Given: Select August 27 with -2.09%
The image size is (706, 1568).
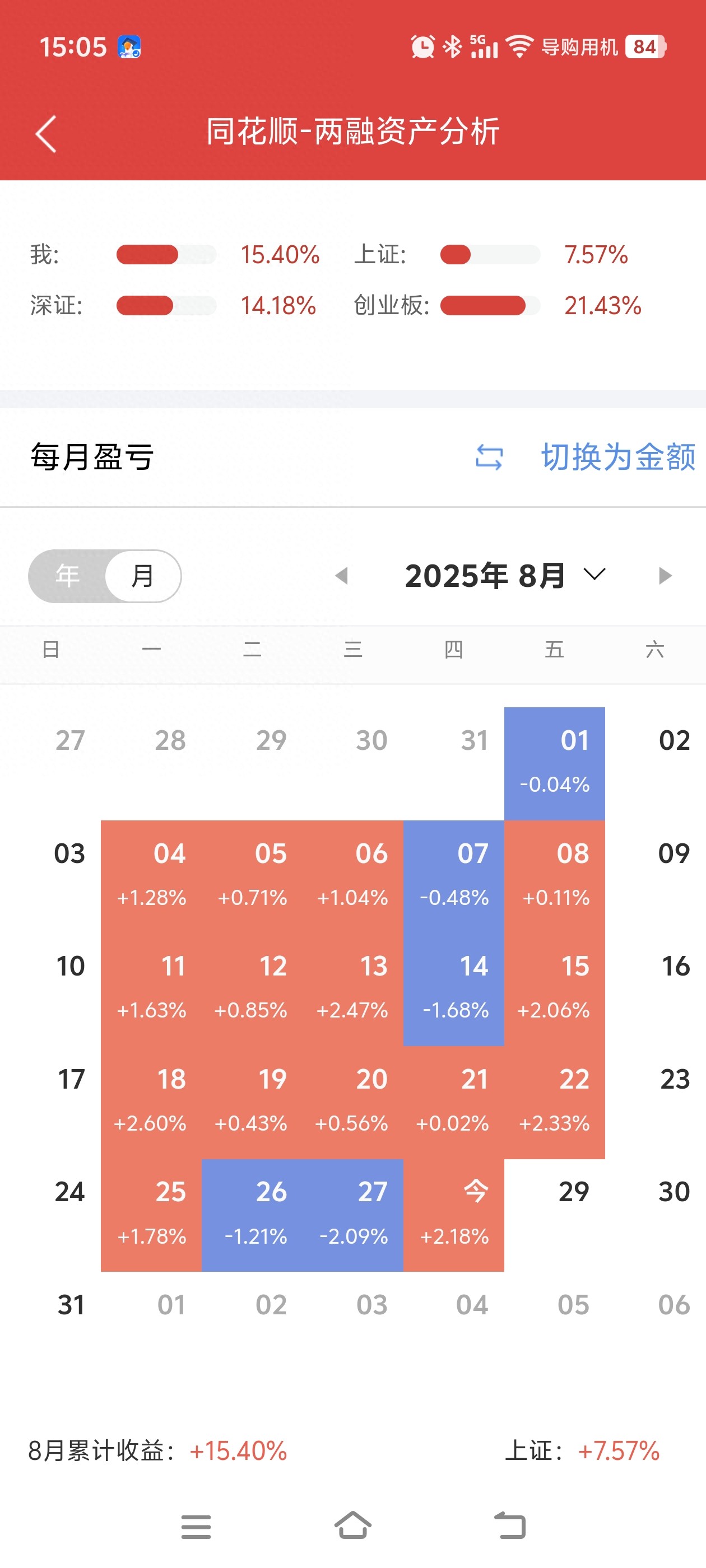Looking at the screenshot, I should tap(352, 1214).
